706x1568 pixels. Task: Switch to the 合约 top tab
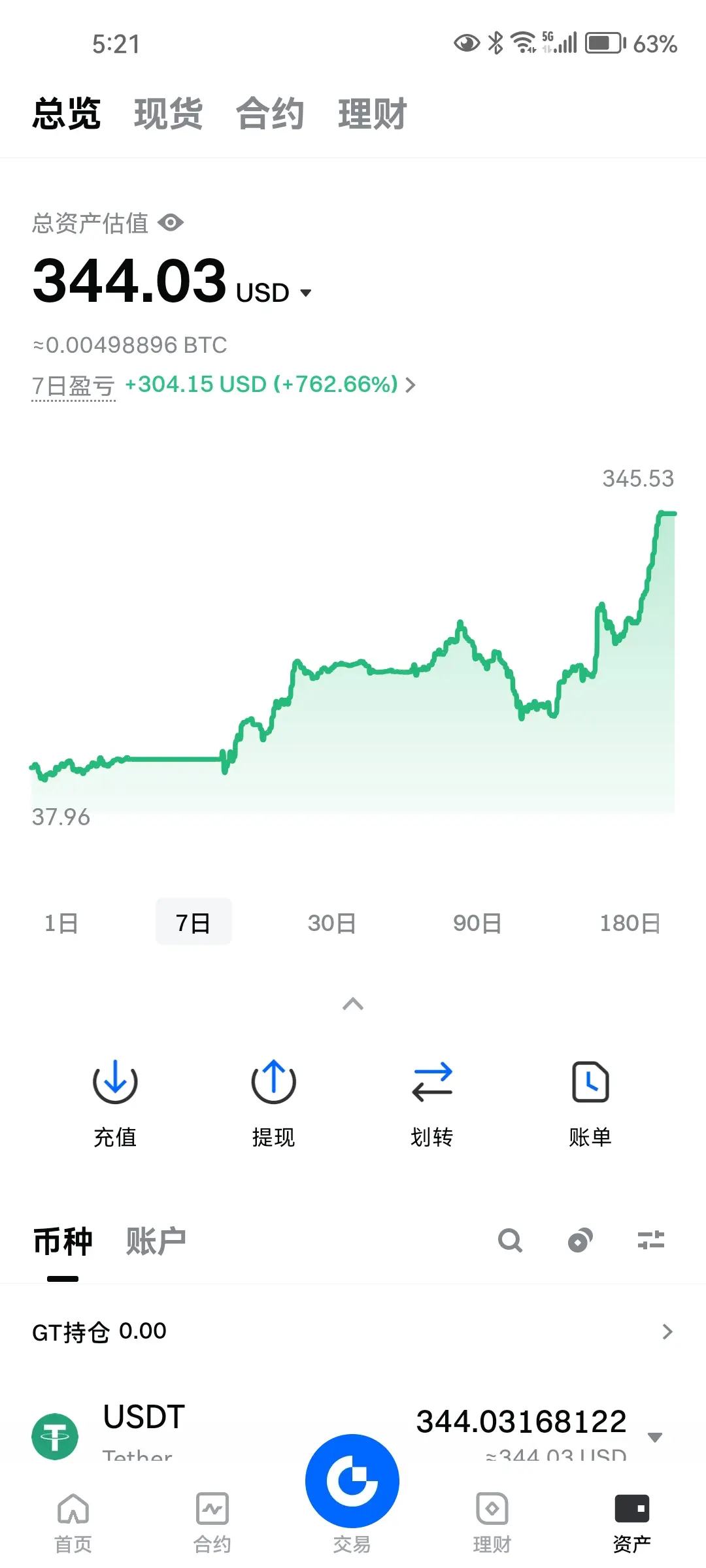coord(270,114)
